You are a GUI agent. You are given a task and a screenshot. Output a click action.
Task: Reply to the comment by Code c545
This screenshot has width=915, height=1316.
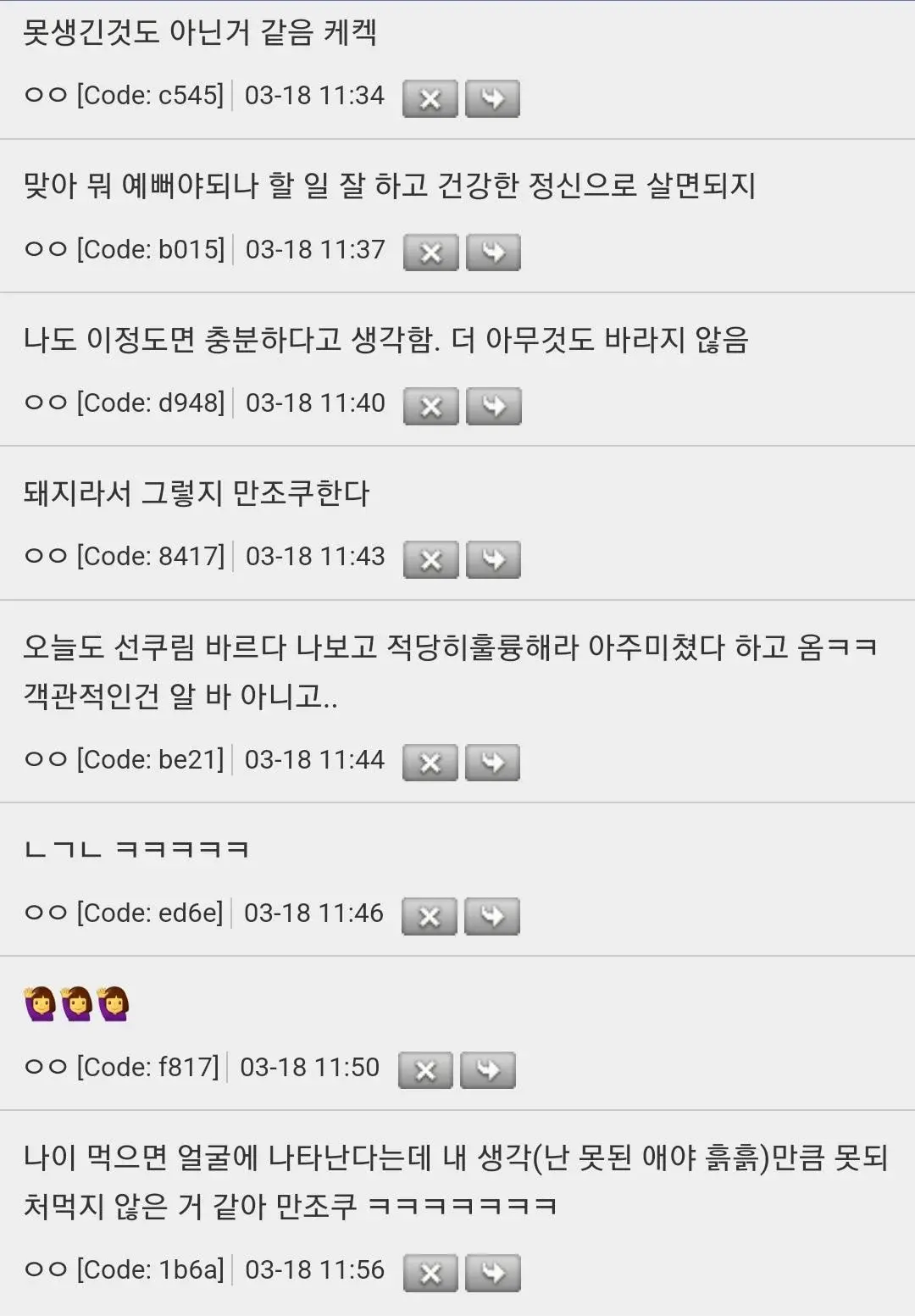(x=492, y=99)
